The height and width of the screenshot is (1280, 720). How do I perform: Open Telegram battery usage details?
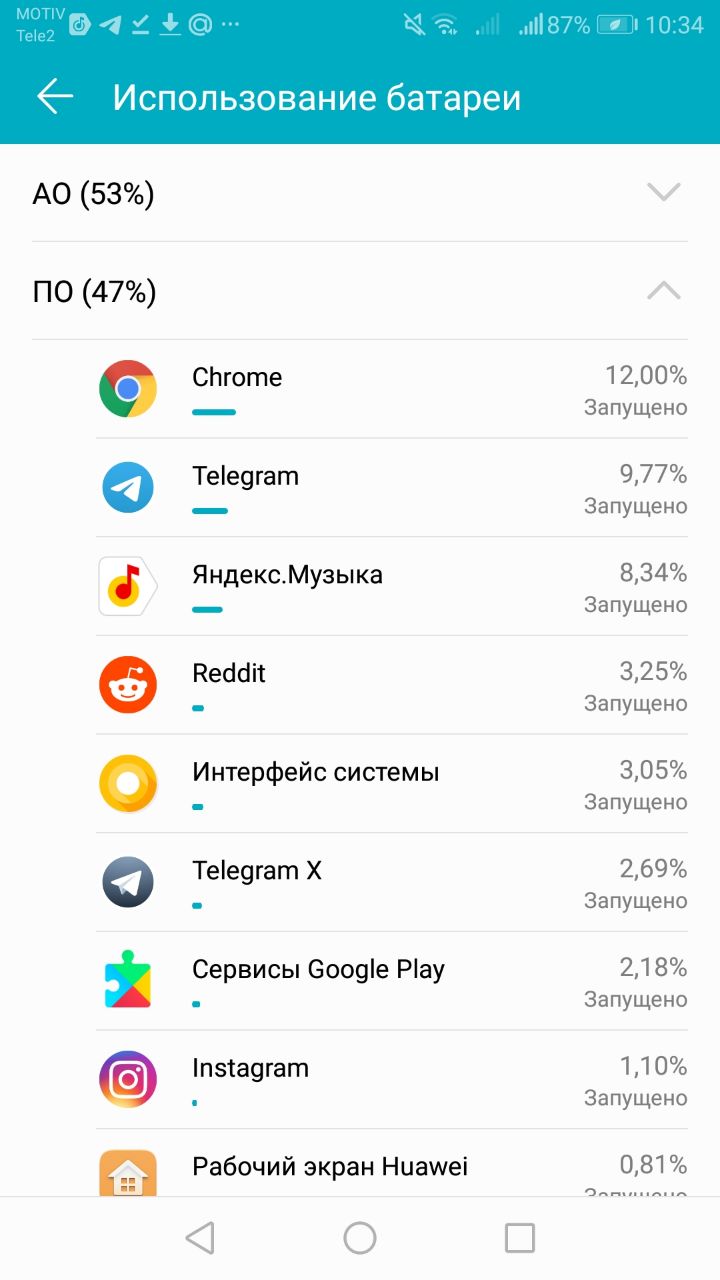(390, 488)
